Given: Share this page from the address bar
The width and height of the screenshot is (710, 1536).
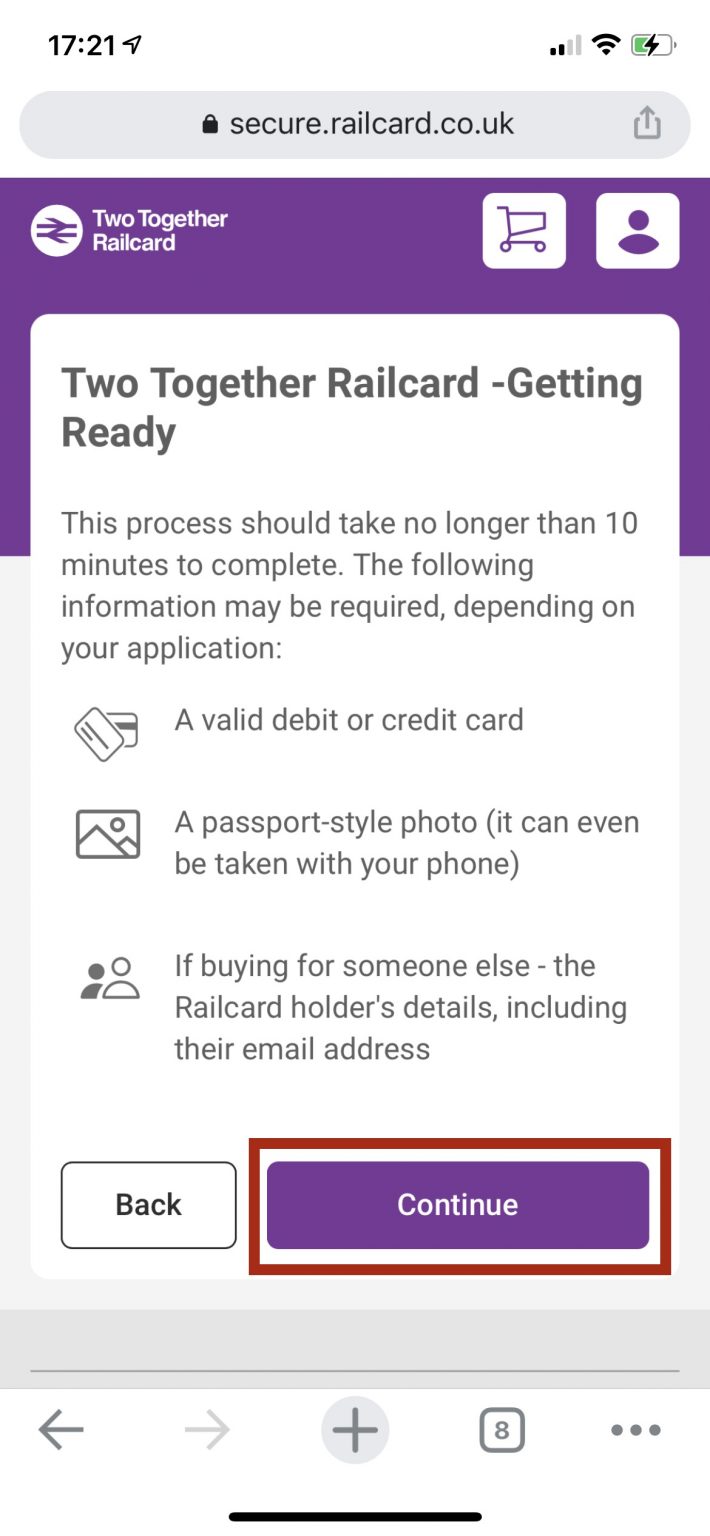Looking at the screenshot, I should point(647,124).
